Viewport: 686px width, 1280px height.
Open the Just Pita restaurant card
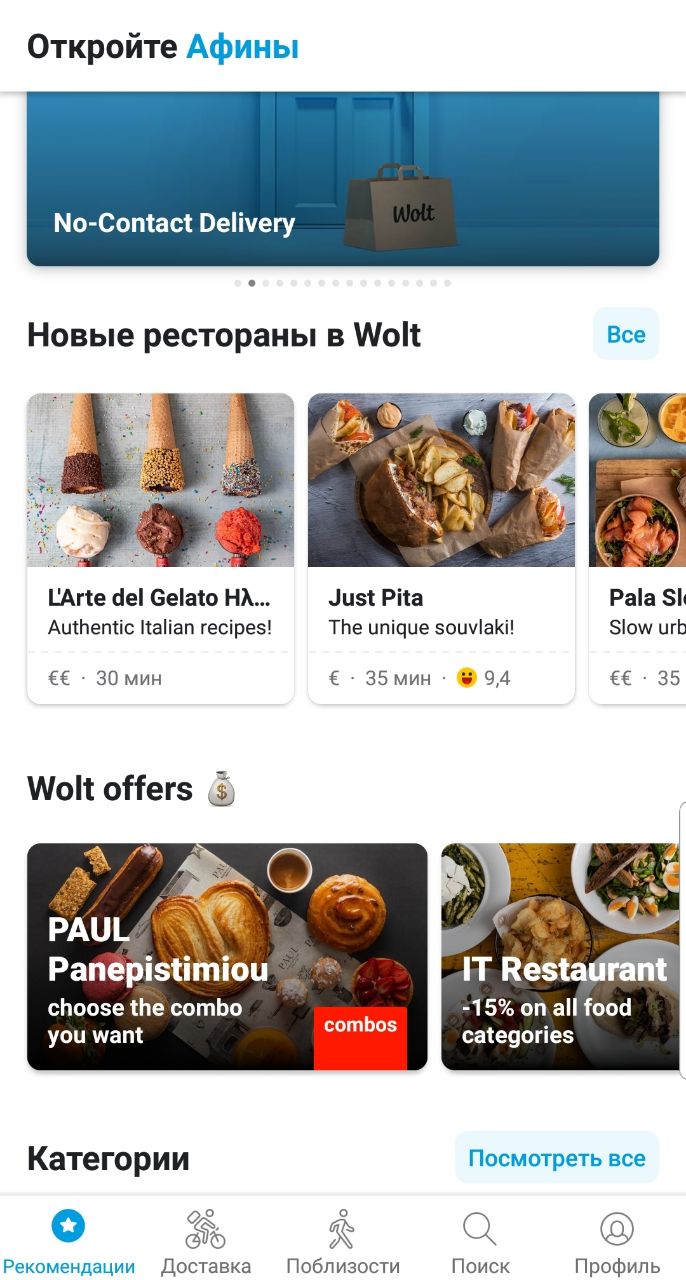441,548
